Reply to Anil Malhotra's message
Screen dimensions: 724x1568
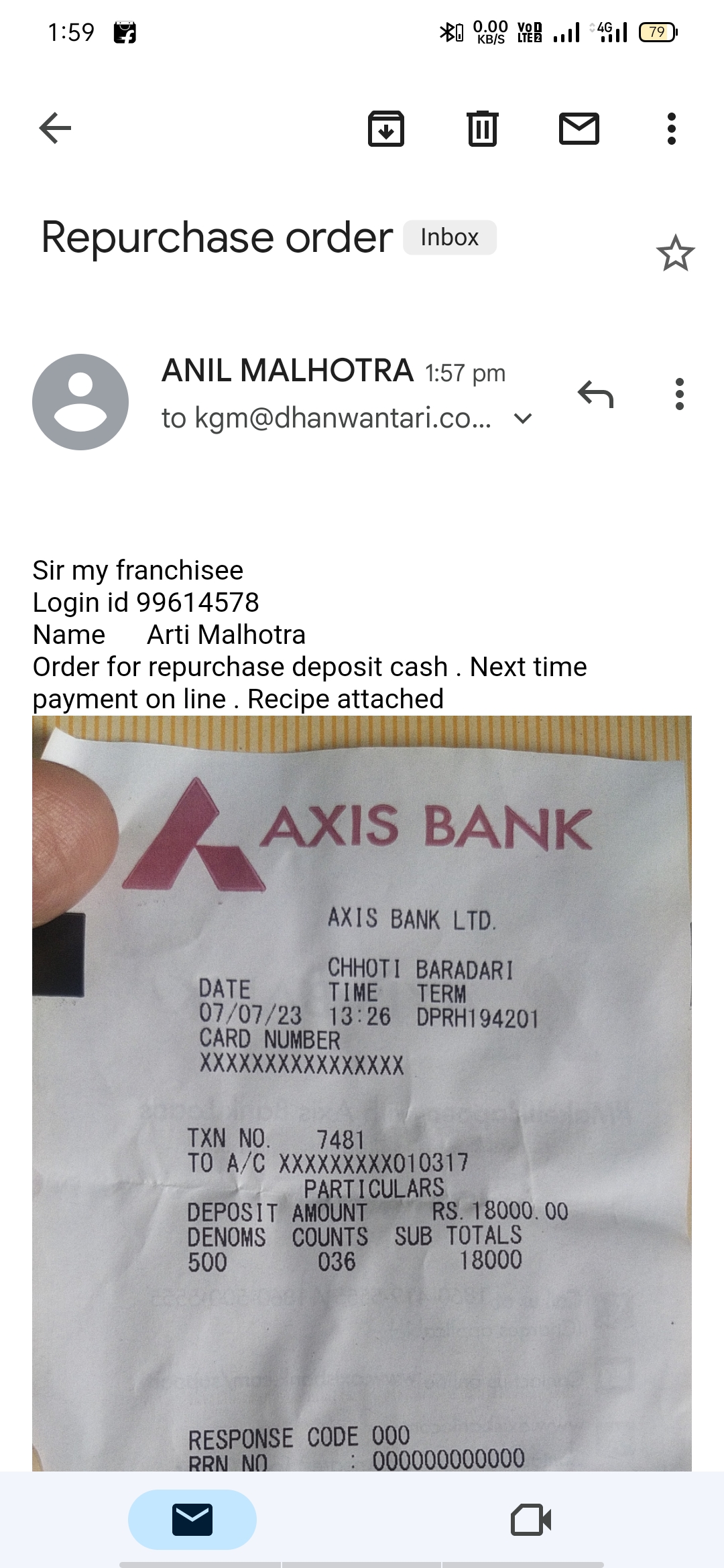tap(595, 394)
